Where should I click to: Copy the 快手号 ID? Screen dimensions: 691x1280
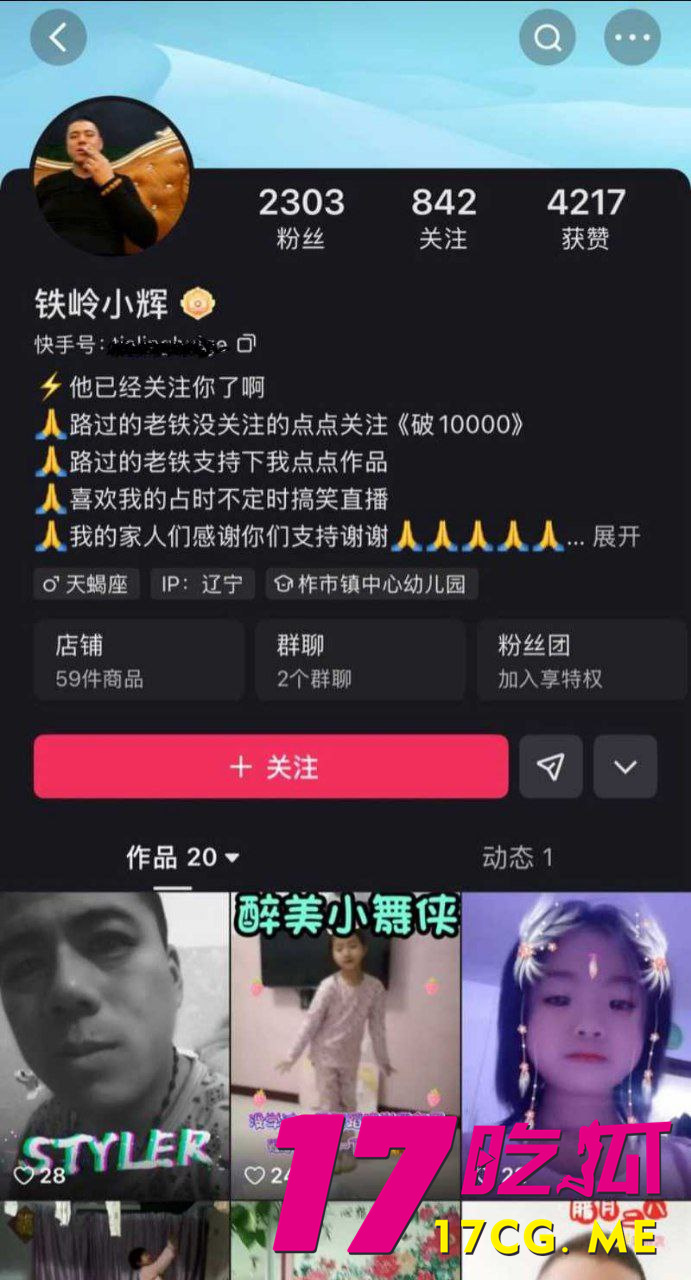(246, 344)
